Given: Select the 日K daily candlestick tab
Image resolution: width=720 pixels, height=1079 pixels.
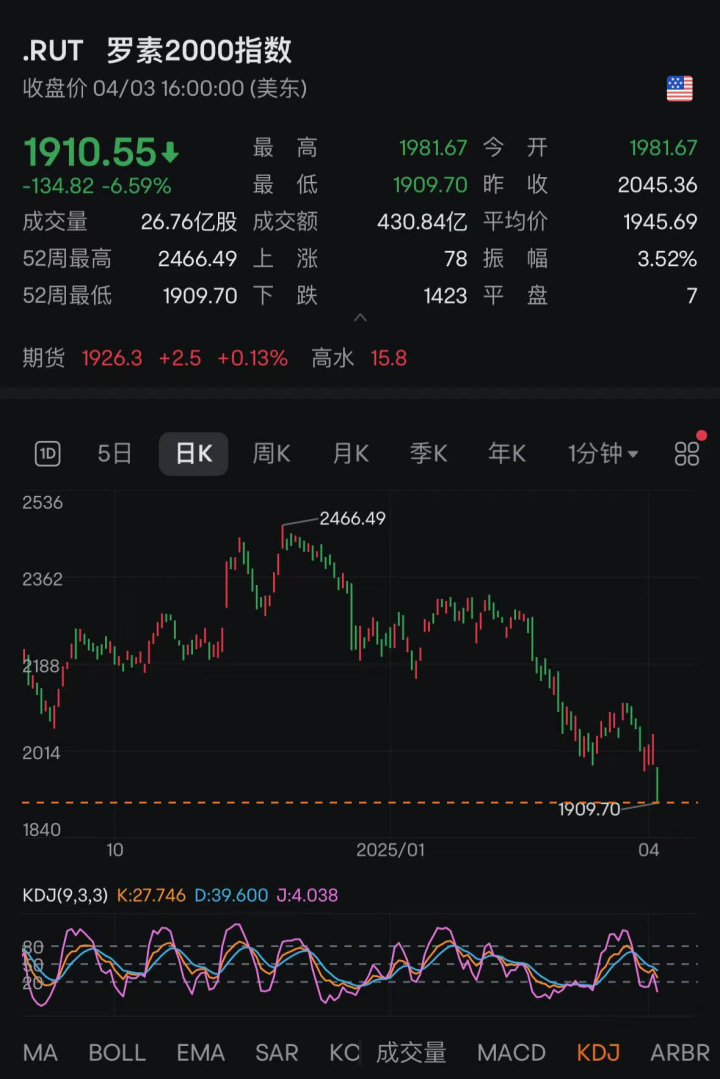Looking at the screenshot, I should click(x=194, y=454).
